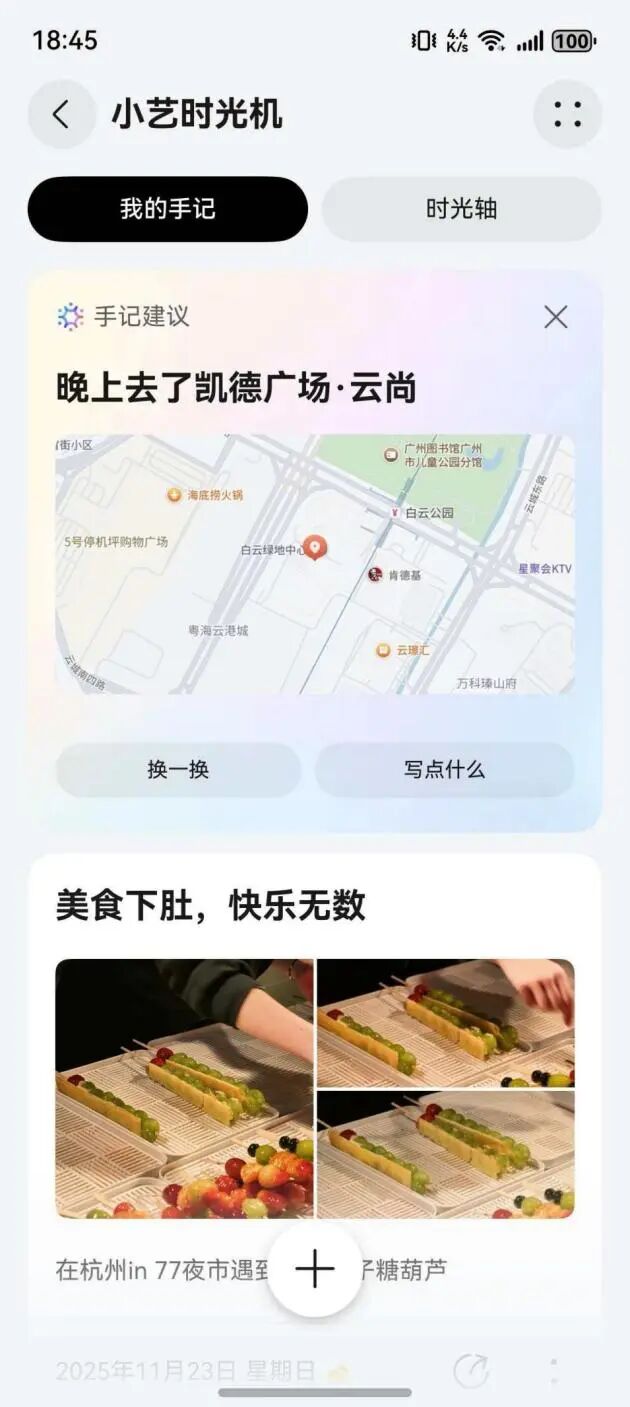Tap 换一换 for another suggestion
The height and width of the screenshot is (1407, 630).
point(178,769)
